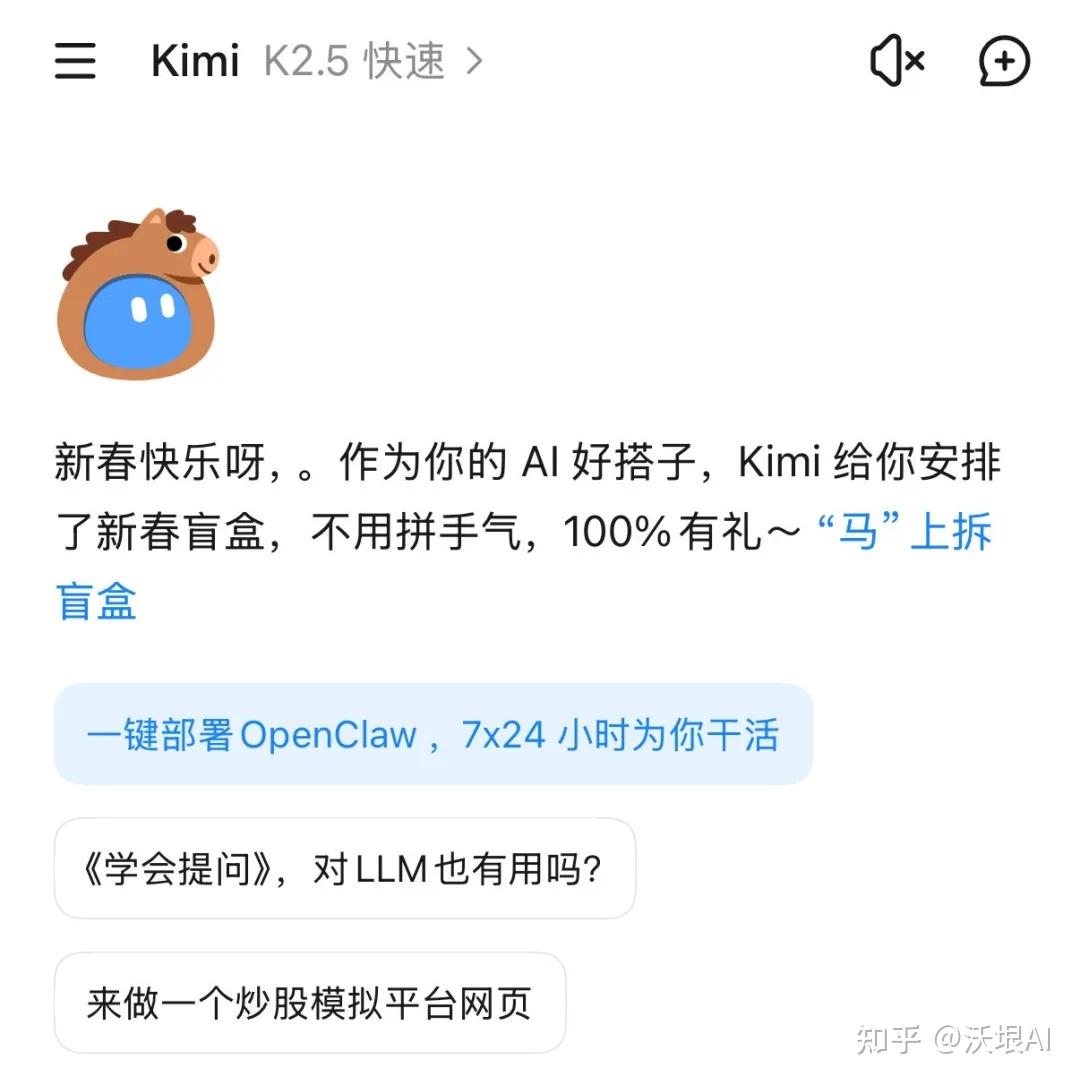
Task: Expand the K2.5 快速 model selector
Action: pos(373,61)
